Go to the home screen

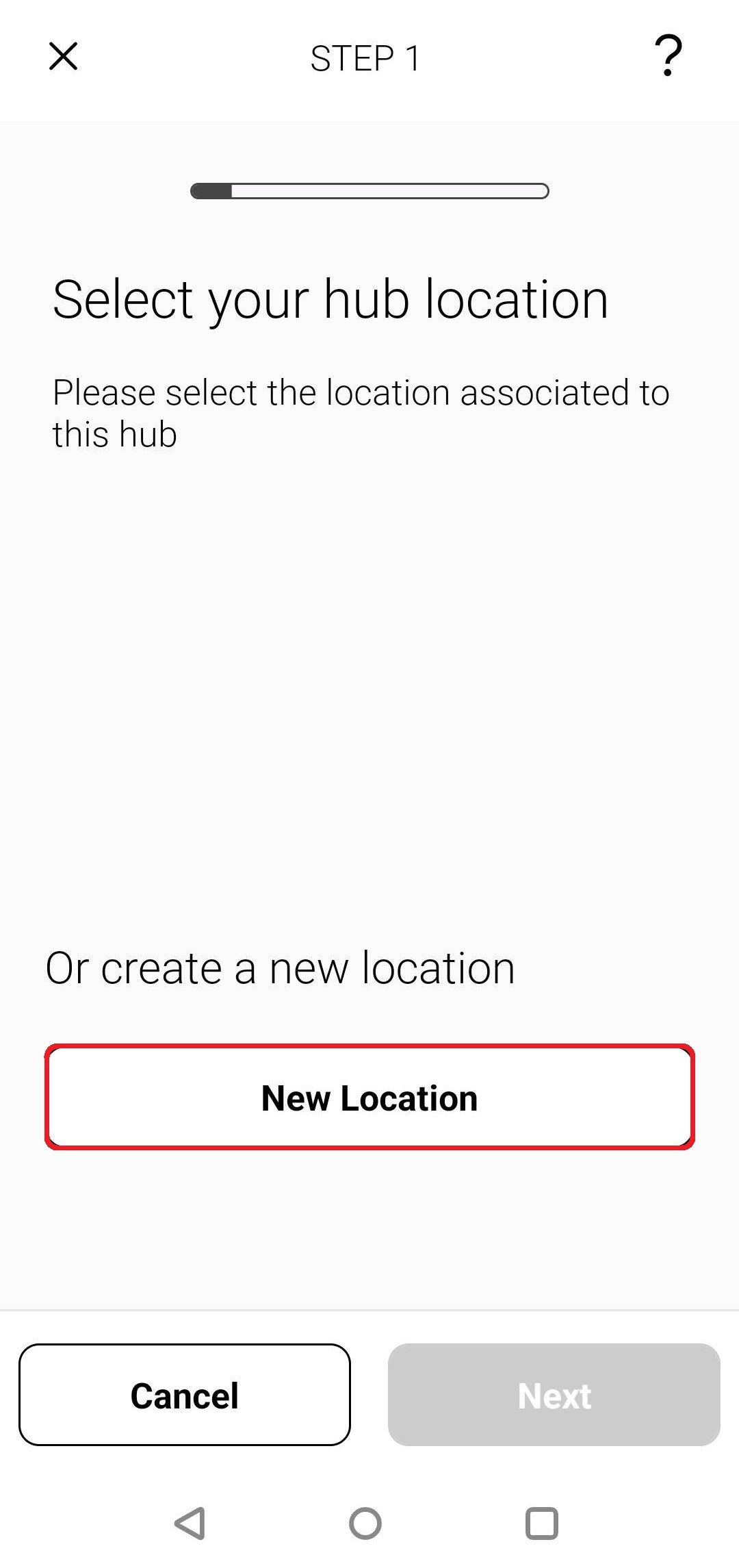(x=365, y=1523)
